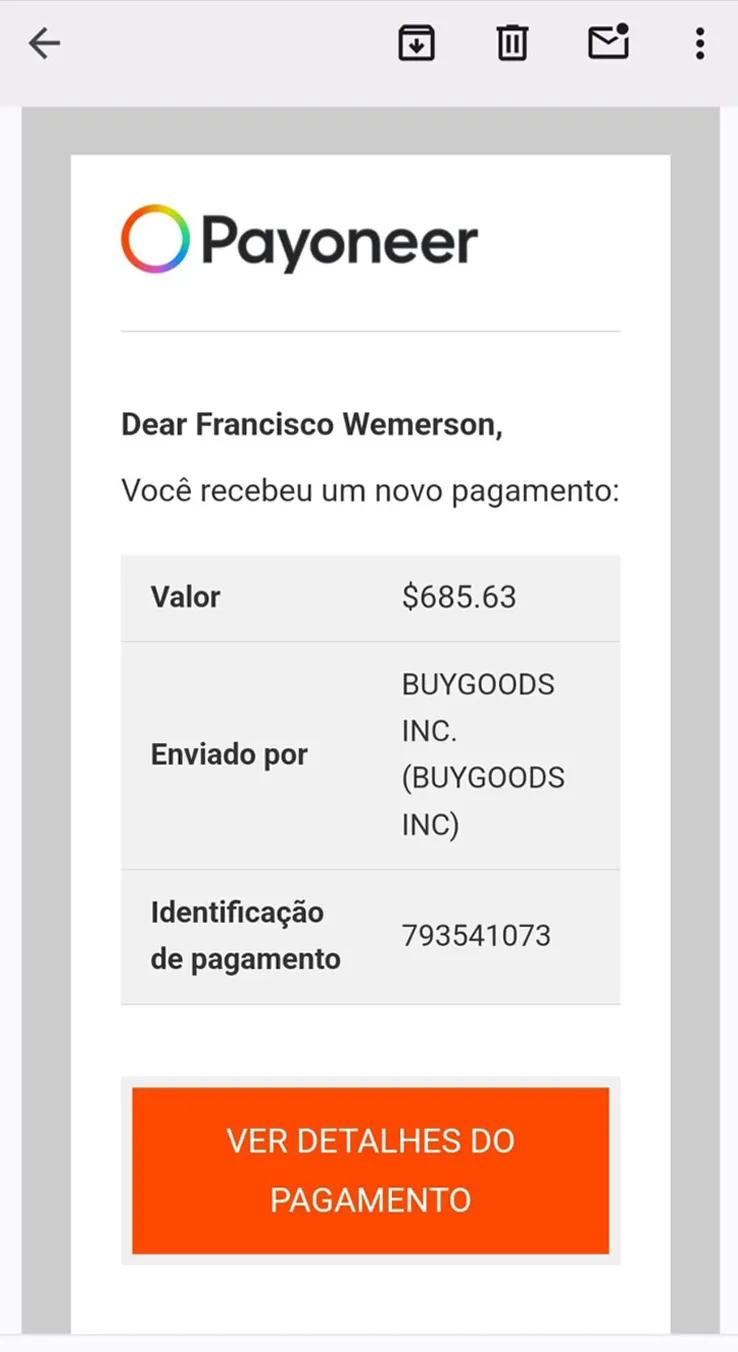Open the three-dot overflow menu
Viewport: 738px width, 1352px height.
click(x=700, y=43)
